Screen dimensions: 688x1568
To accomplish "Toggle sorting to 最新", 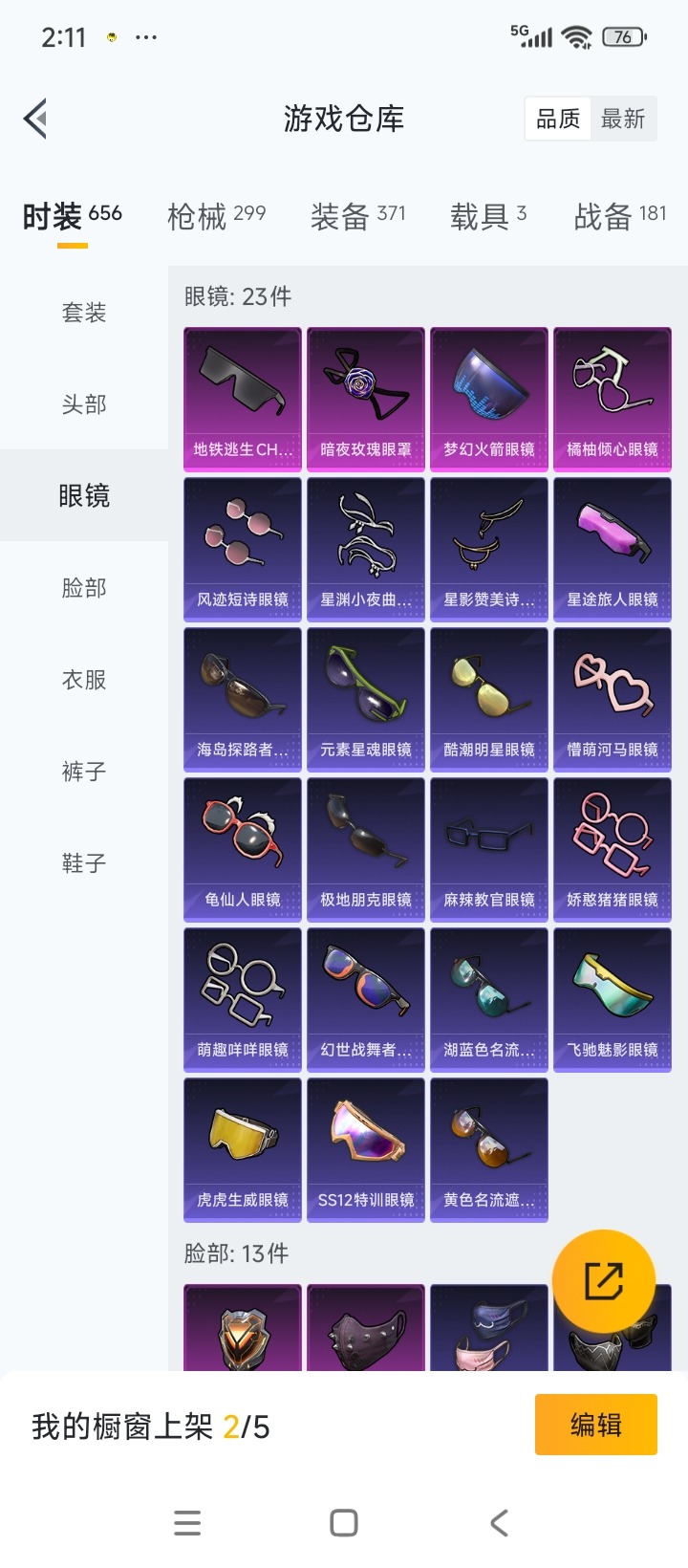I will click(x=624, y=119).
